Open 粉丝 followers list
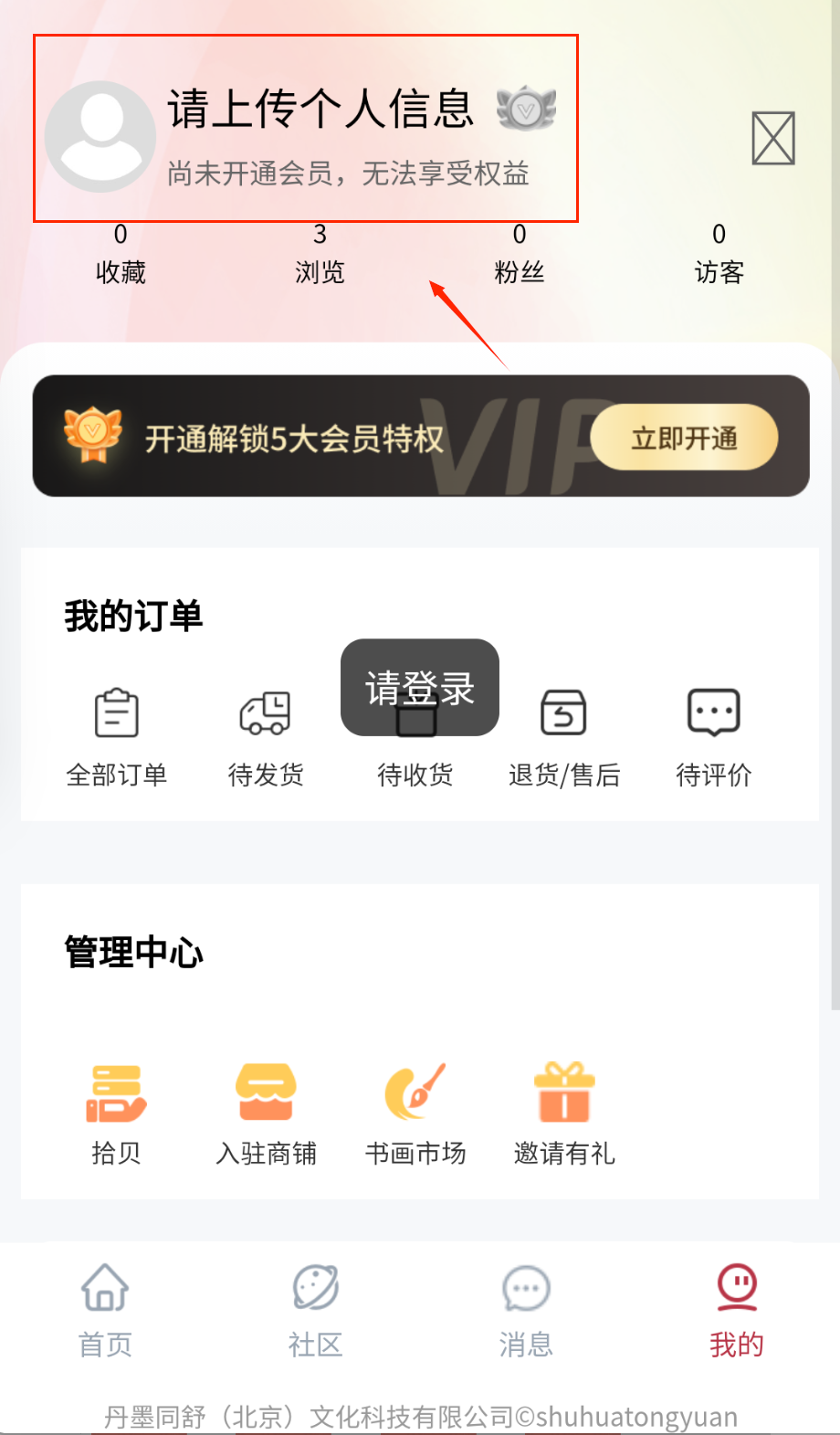The width and height of the screenshot is (840, 1435). (519, 253)
